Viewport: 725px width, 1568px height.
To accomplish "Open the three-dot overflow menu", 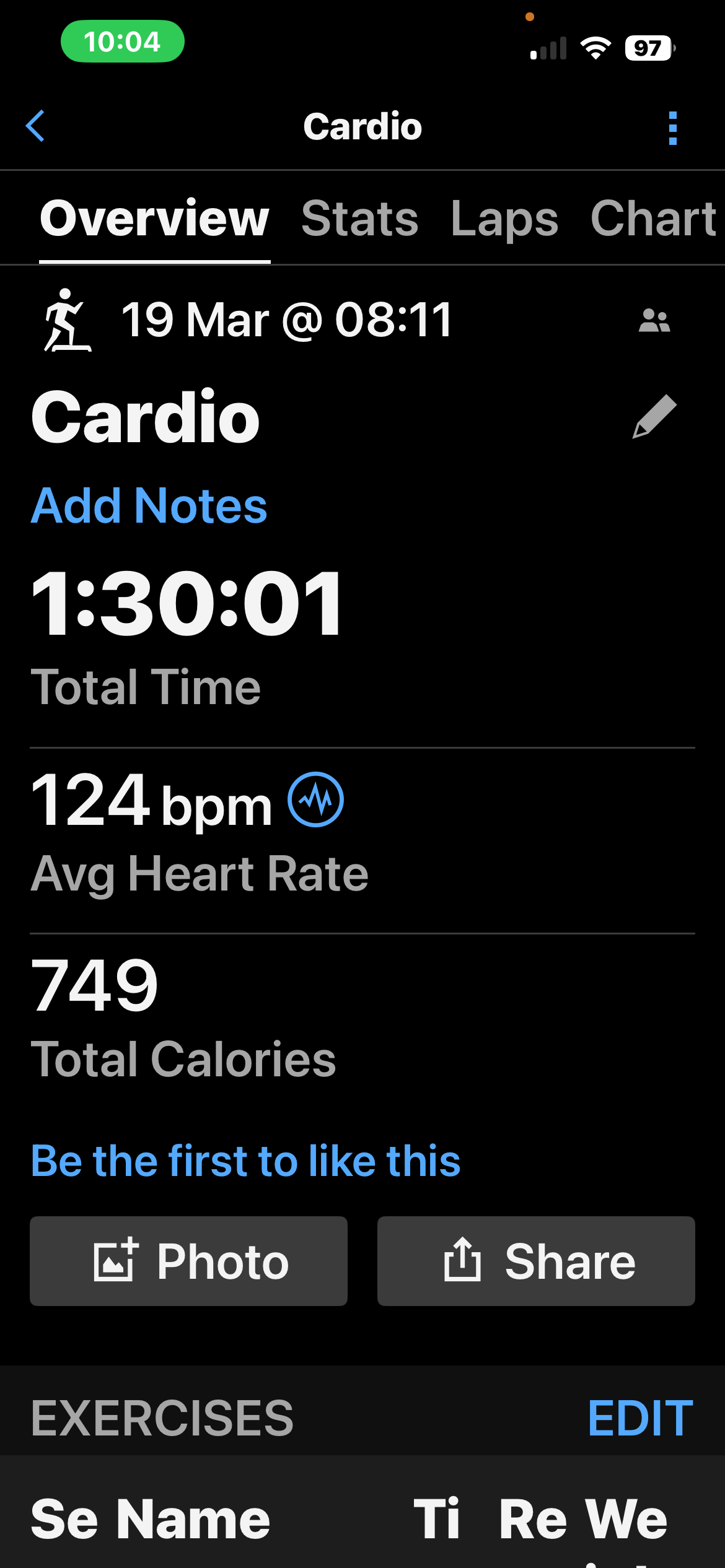I will [x=673, y=128].
